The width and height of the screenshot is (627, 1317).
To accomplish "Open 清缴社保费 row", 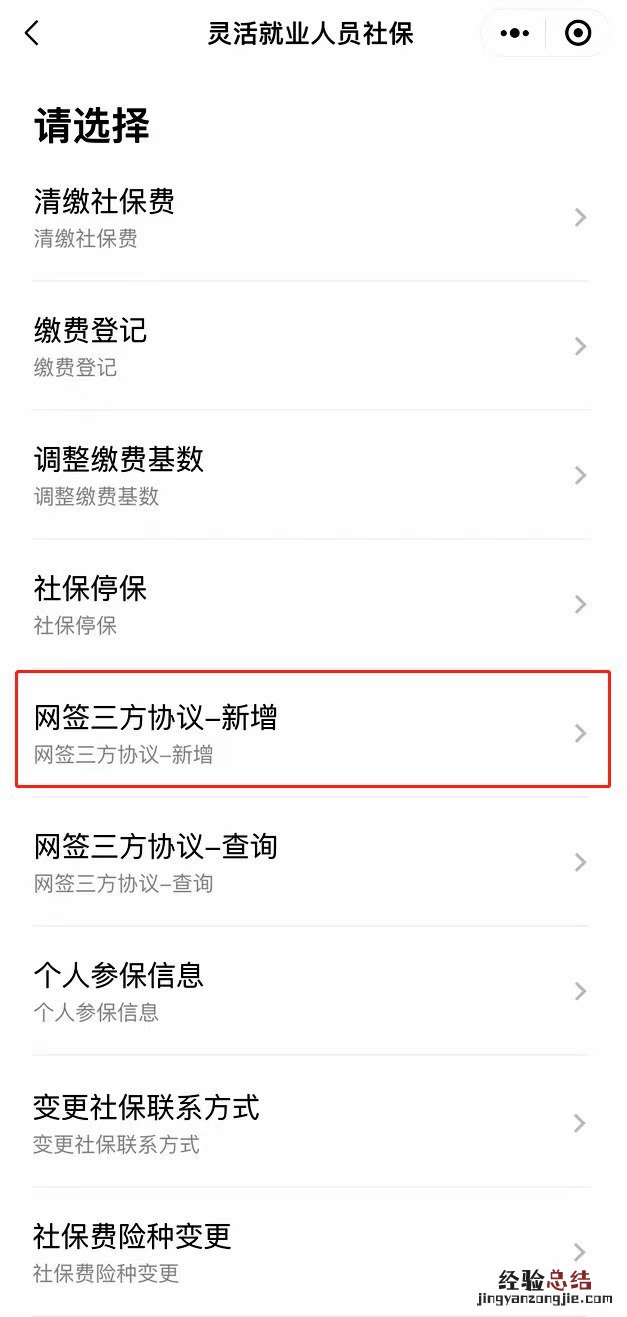I will point(310,217).
